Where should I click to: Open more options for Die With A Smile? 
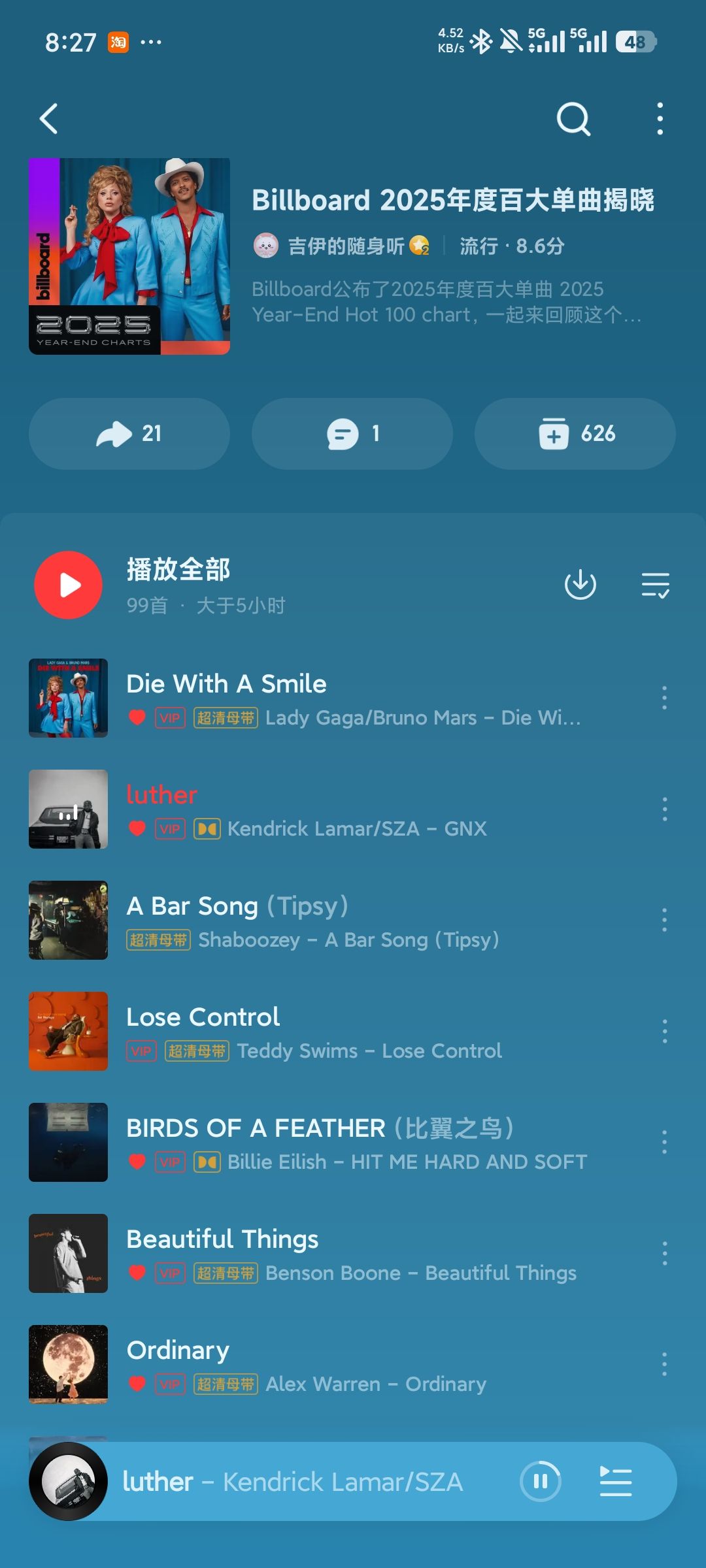[664, 698]
